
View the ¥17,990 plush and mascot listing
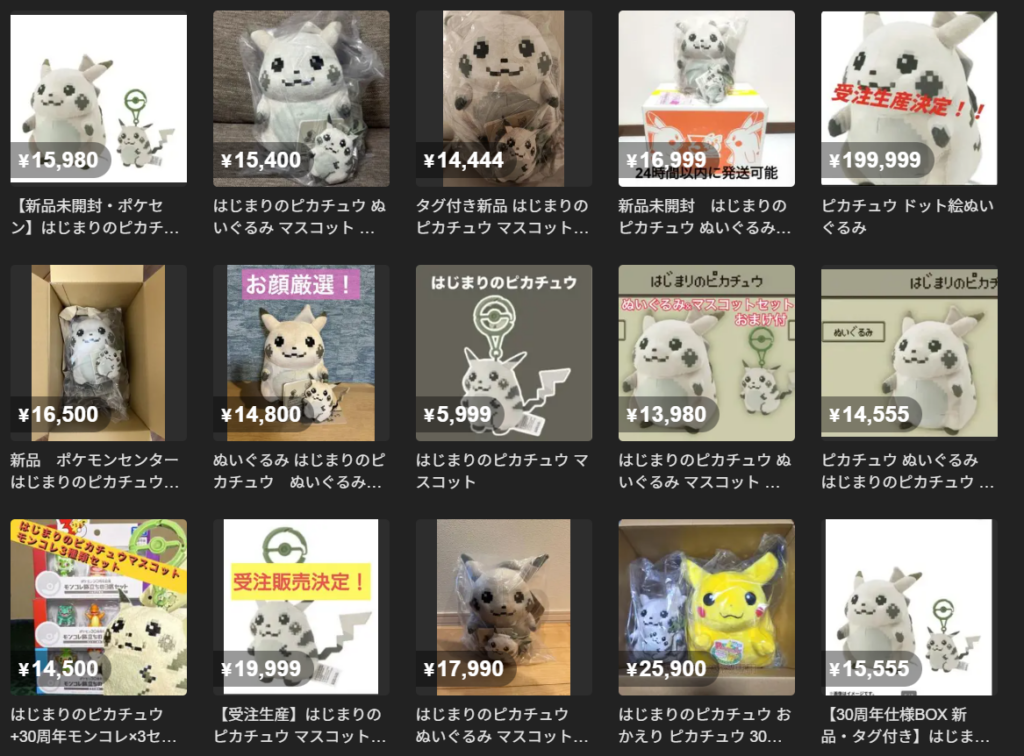pyautogui.click(x=503, y=606)
